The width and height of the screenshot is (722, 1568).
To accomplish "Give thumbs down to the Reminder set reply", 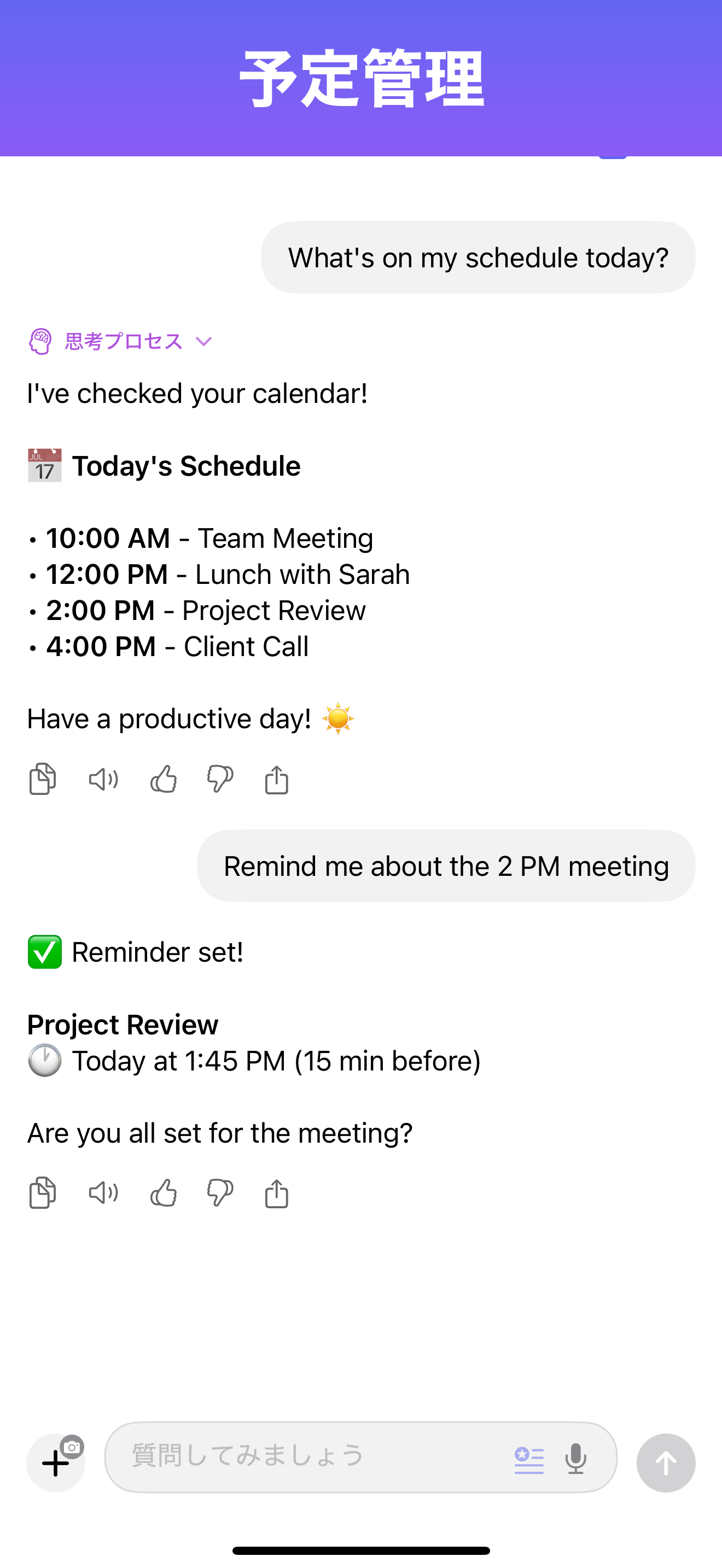I will [220, 1192].
